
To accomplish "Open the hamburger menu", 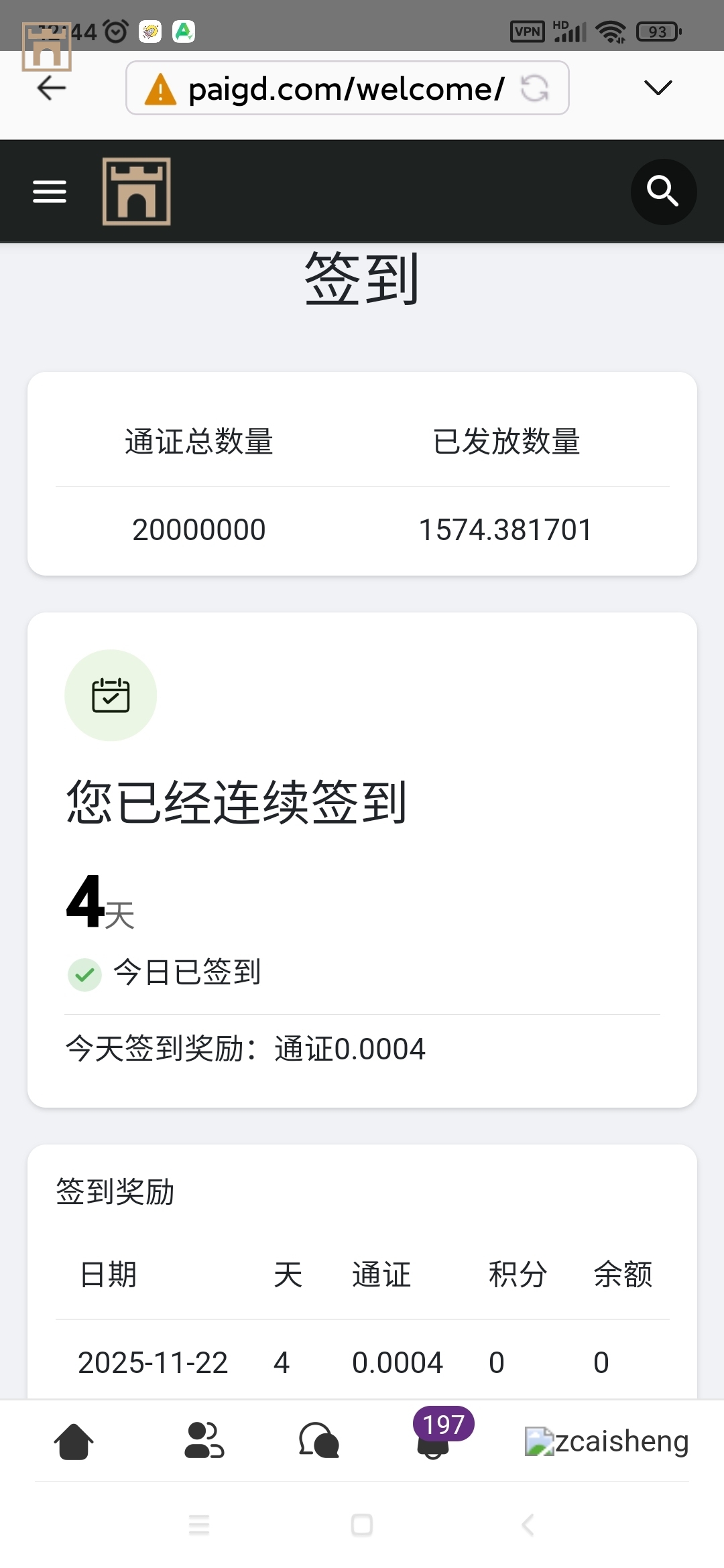I will point(50,192).
